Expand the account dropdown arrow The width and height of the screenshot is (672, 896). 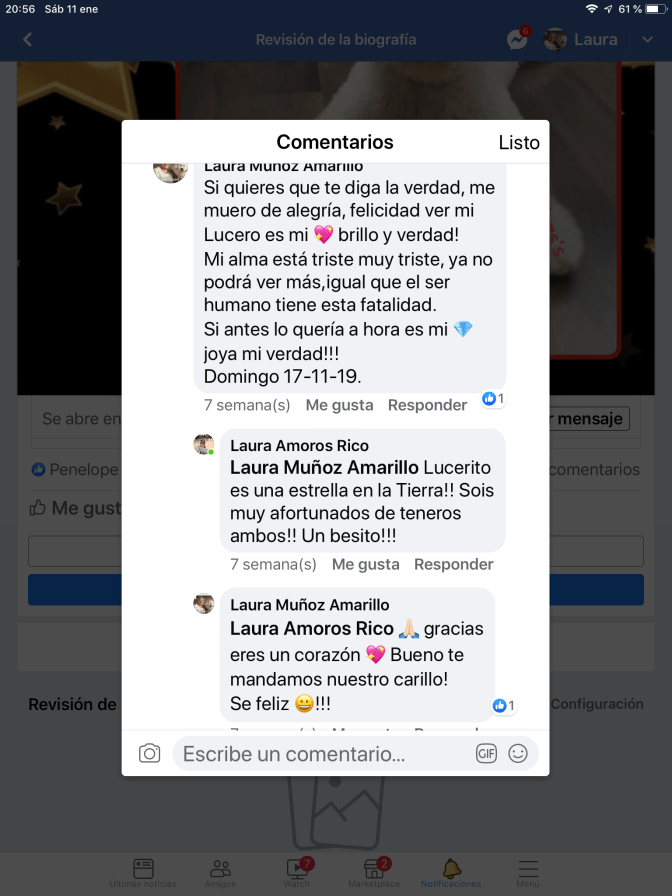coord(648,40)
